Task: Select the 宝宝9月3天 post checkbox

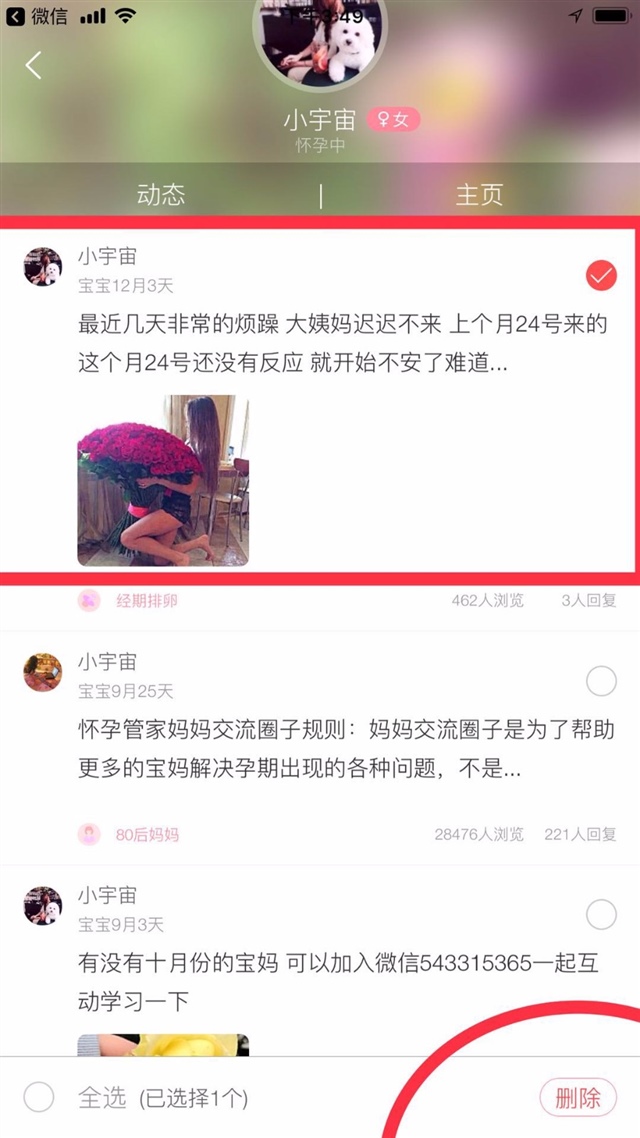Action: pos(601,914)
